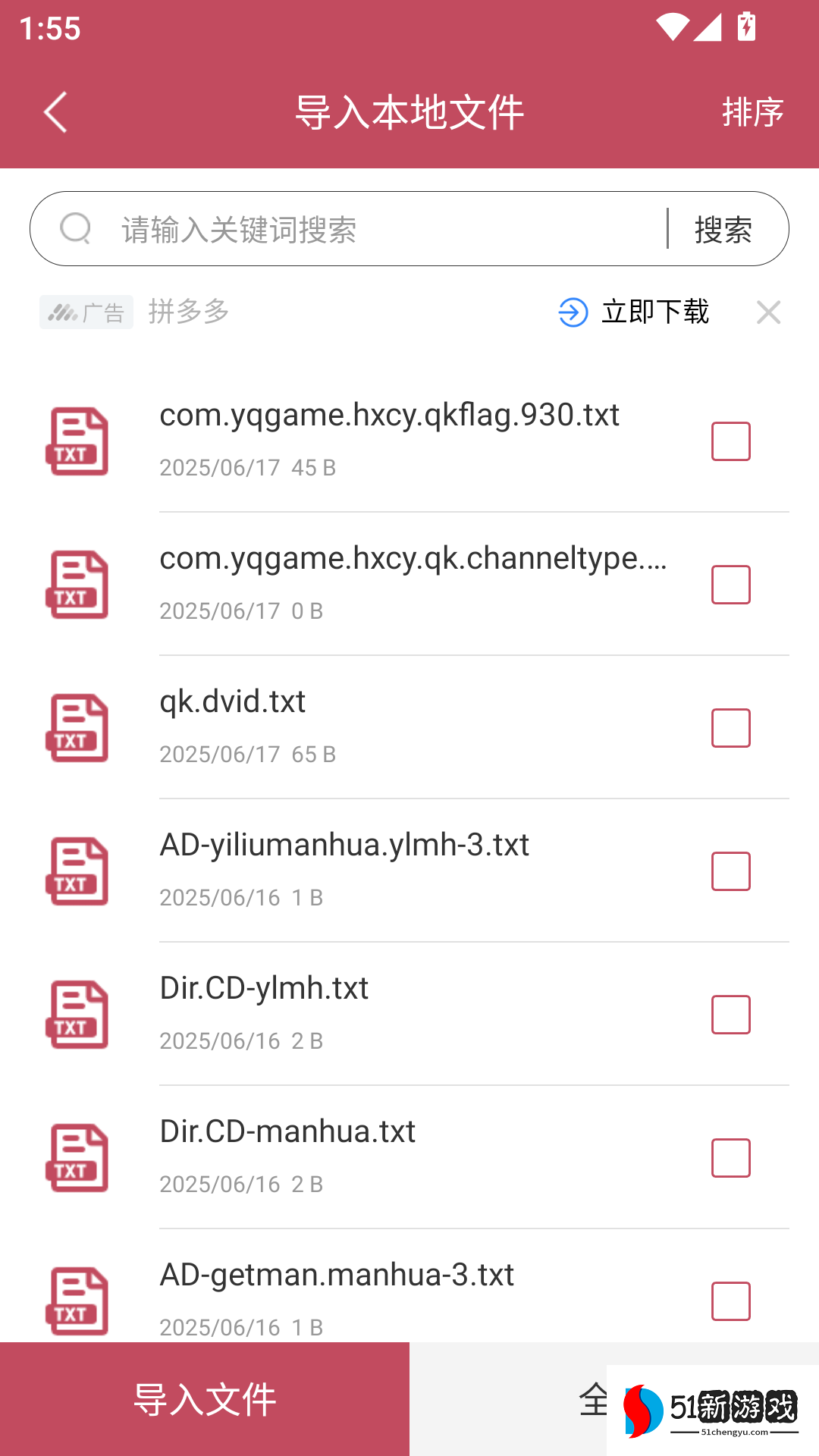Viewport: 819px width, 1456px height.
Task: Go back from the import local files screen
Action: click(x=55, y=113)
